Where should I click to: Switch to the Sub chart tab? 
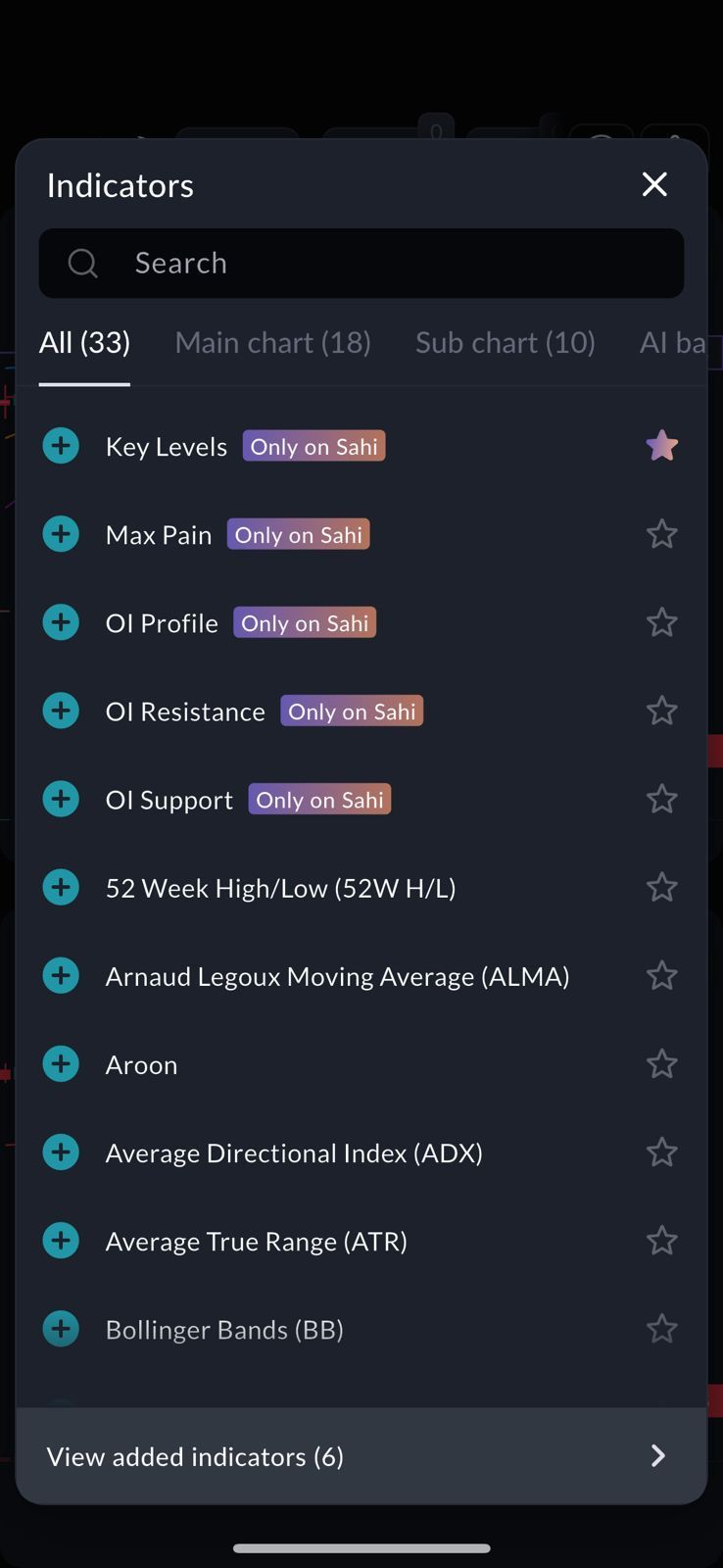505,342
